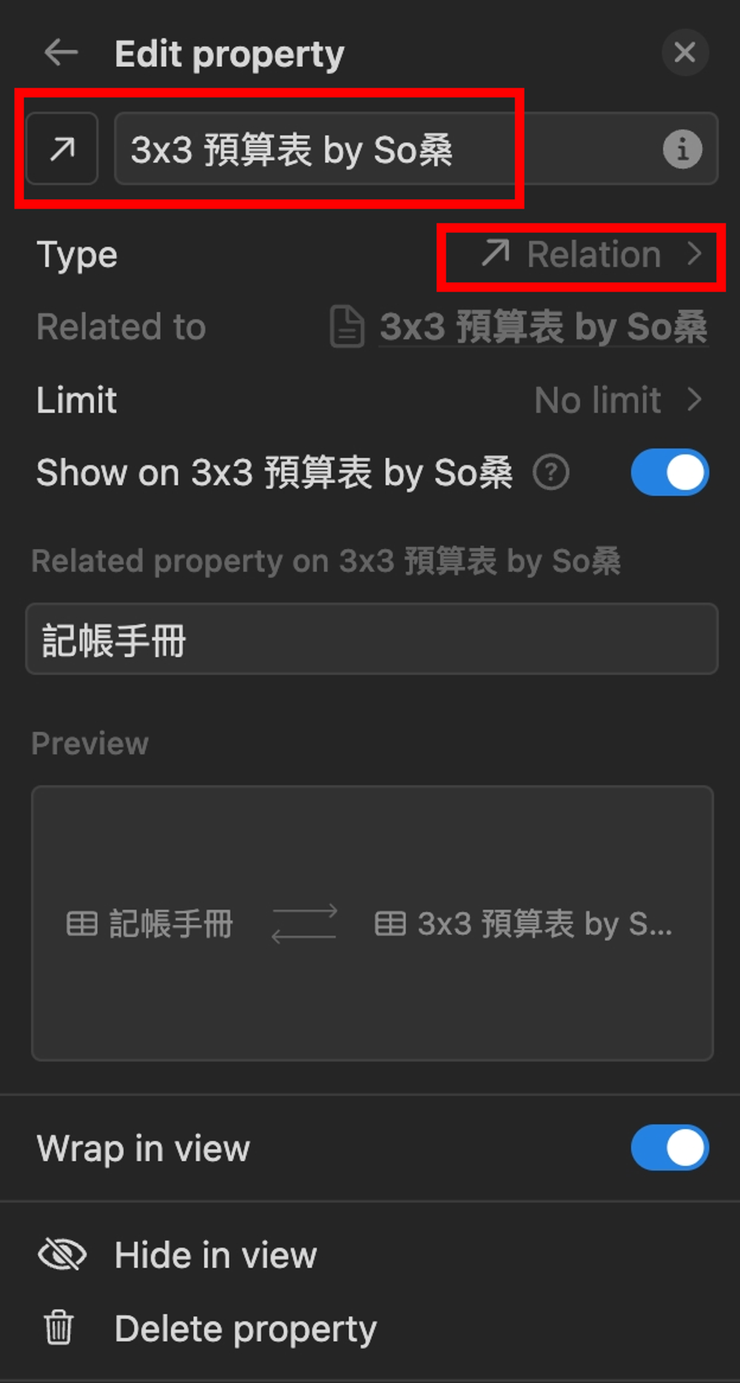Image resolution: width=740 pixels, height=1383 pixels.
Task: Choose Delete property
Action: tap(244, 1330)
